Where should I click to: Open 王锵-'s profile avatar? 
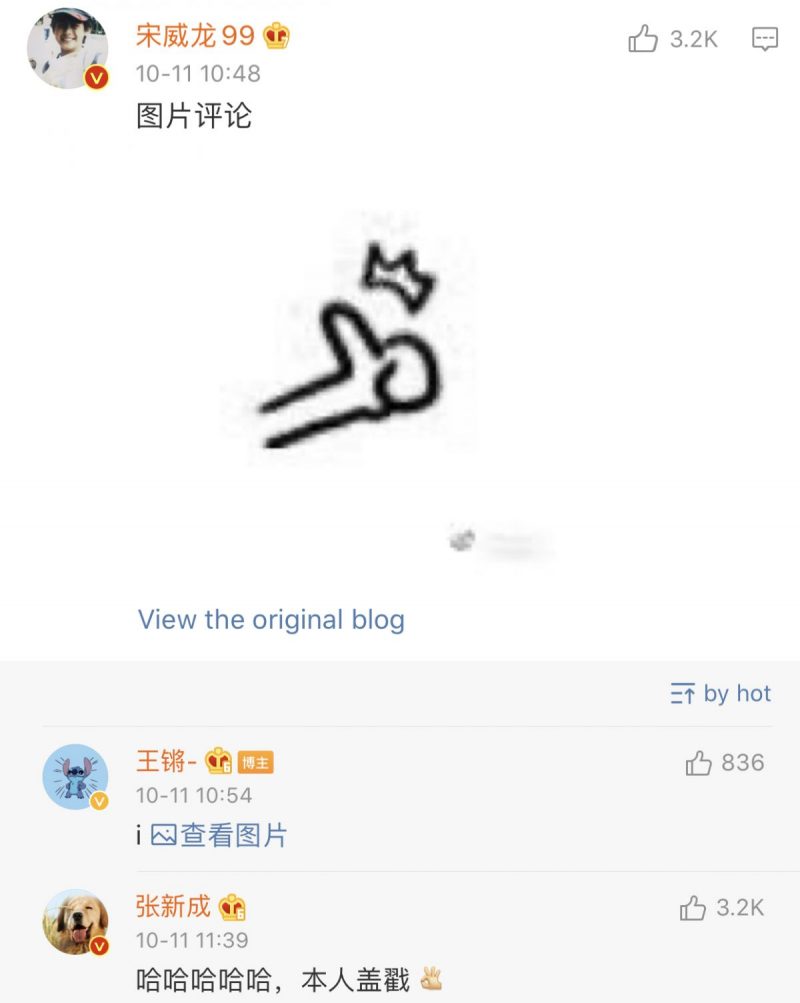(75, 776)
